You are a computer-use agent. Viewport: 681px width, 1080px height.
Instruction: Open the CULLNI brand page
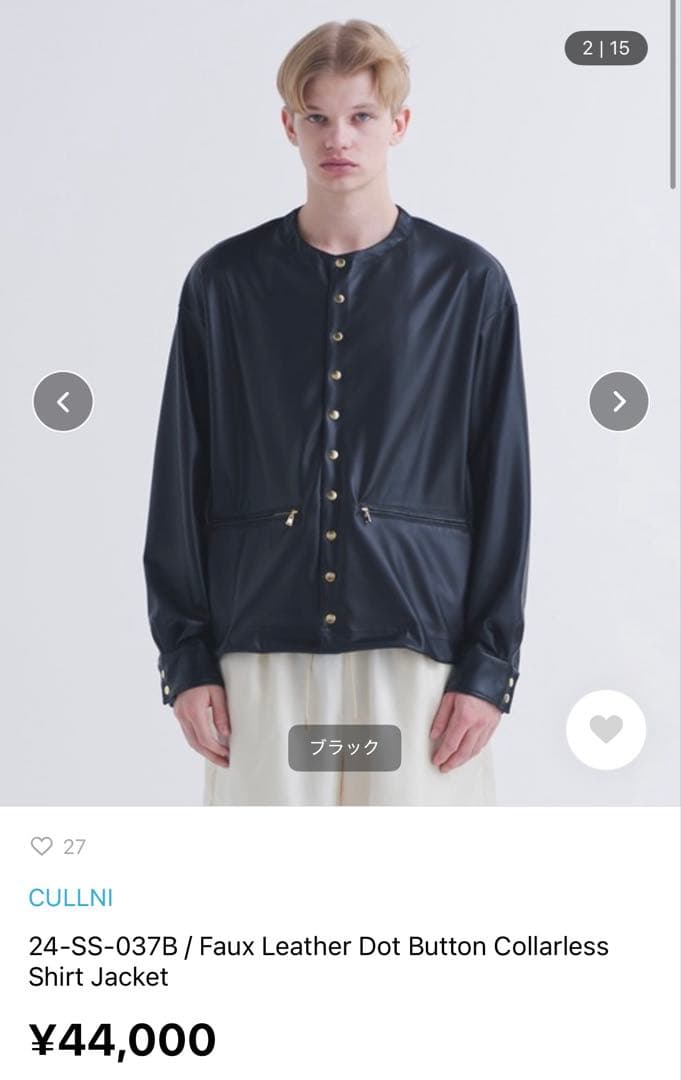71,897
